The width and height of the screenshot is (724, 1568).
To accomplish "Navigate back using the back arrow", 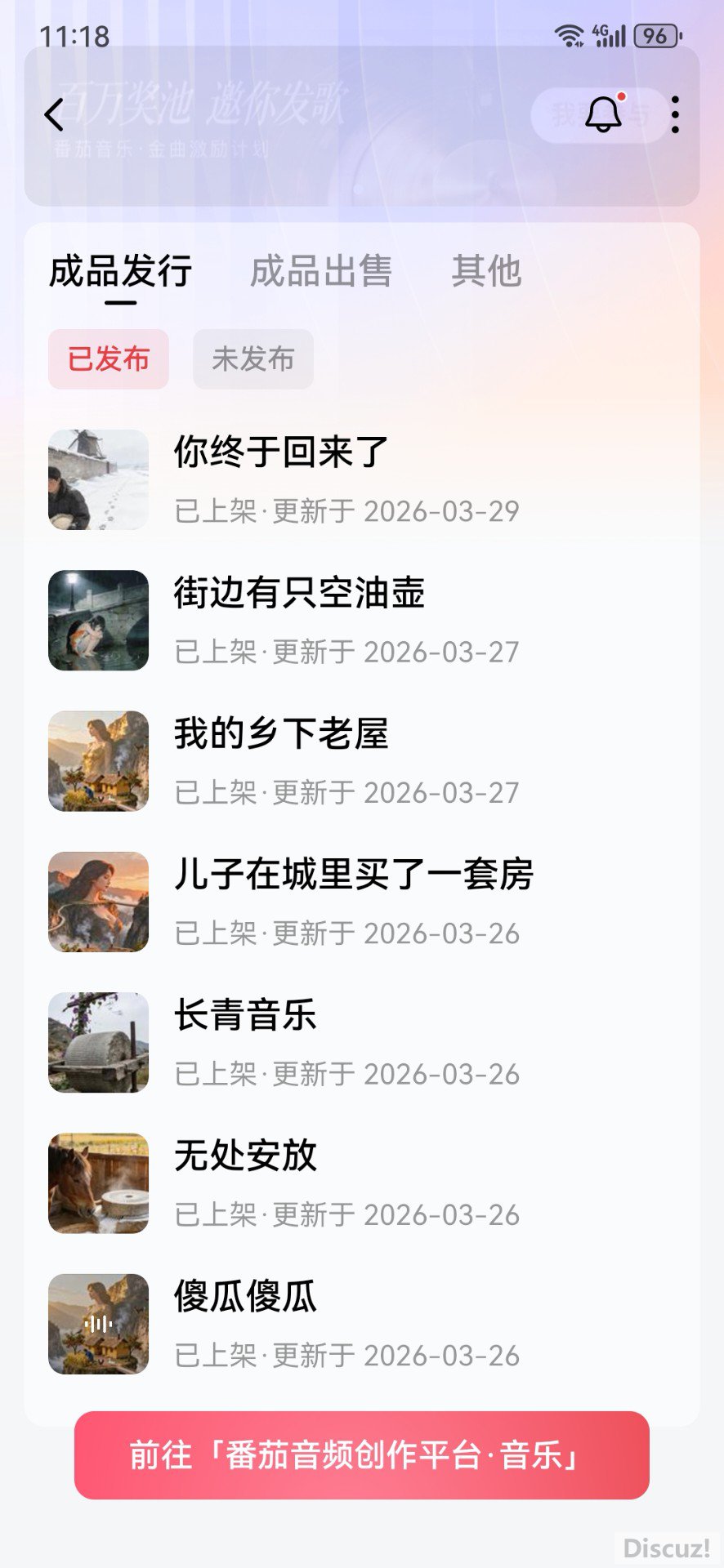I will coord(54,115).
